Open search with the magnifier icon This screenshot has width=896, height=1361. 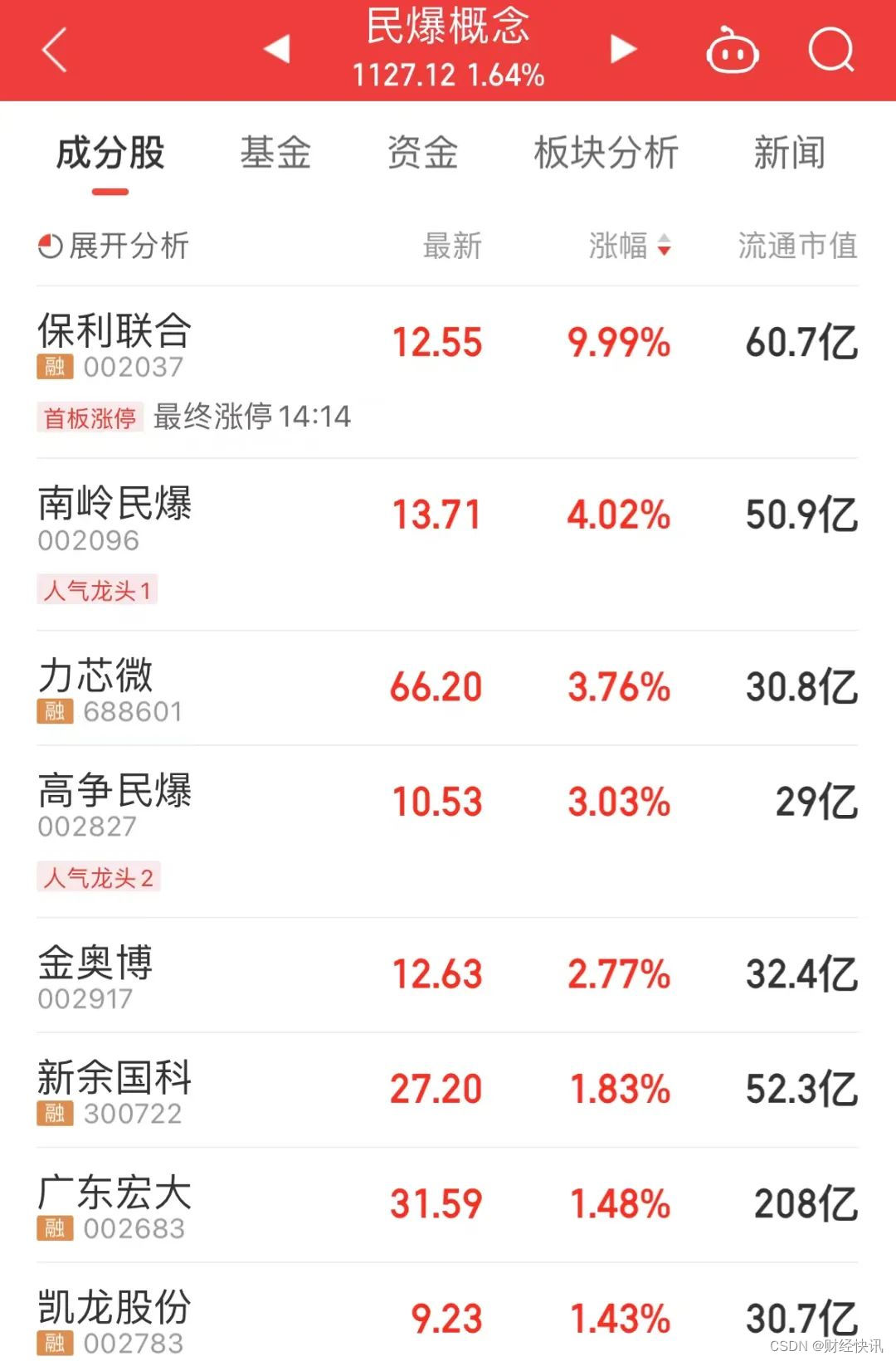(830, 51)
